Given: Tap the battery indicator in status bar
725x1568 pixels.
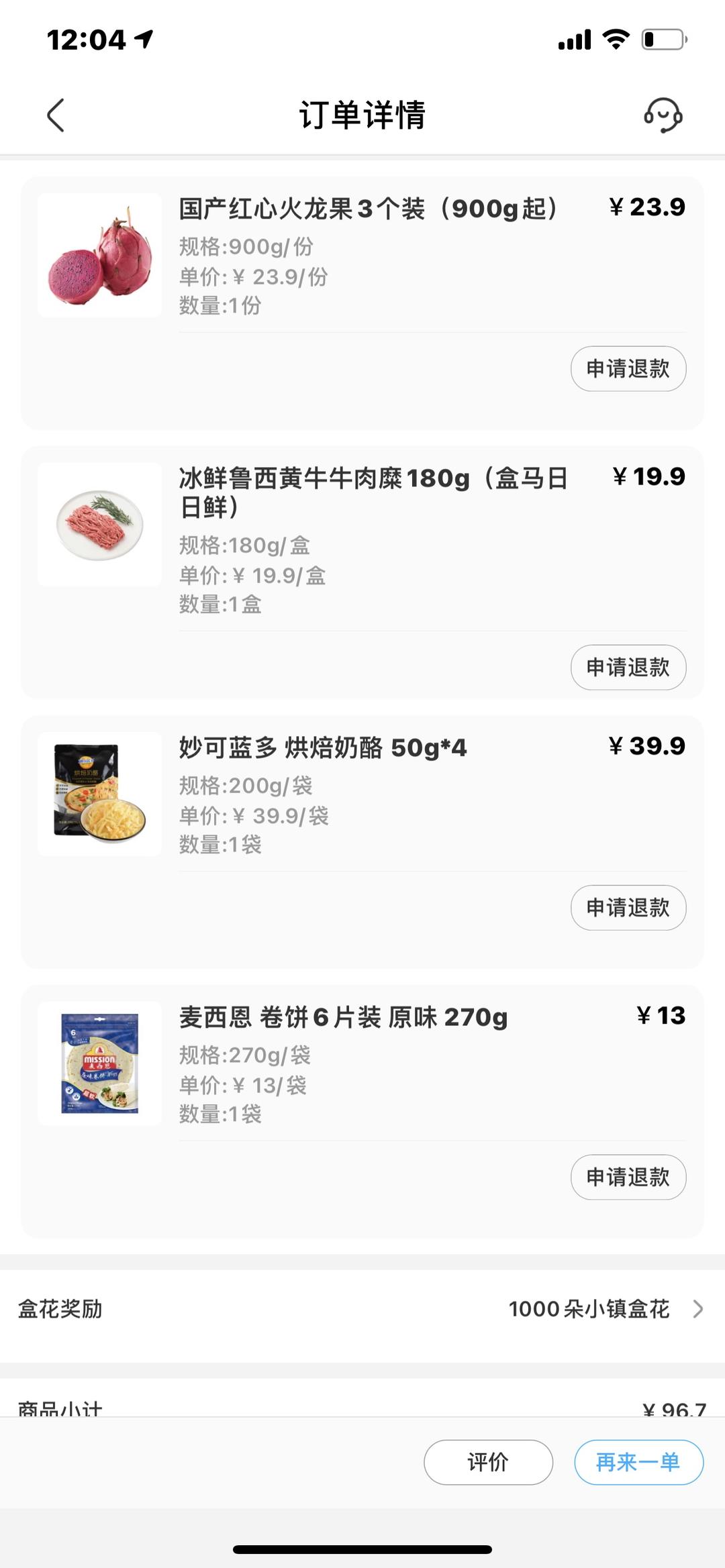Looking at the screenshot, I should click(x=661, y=40).
